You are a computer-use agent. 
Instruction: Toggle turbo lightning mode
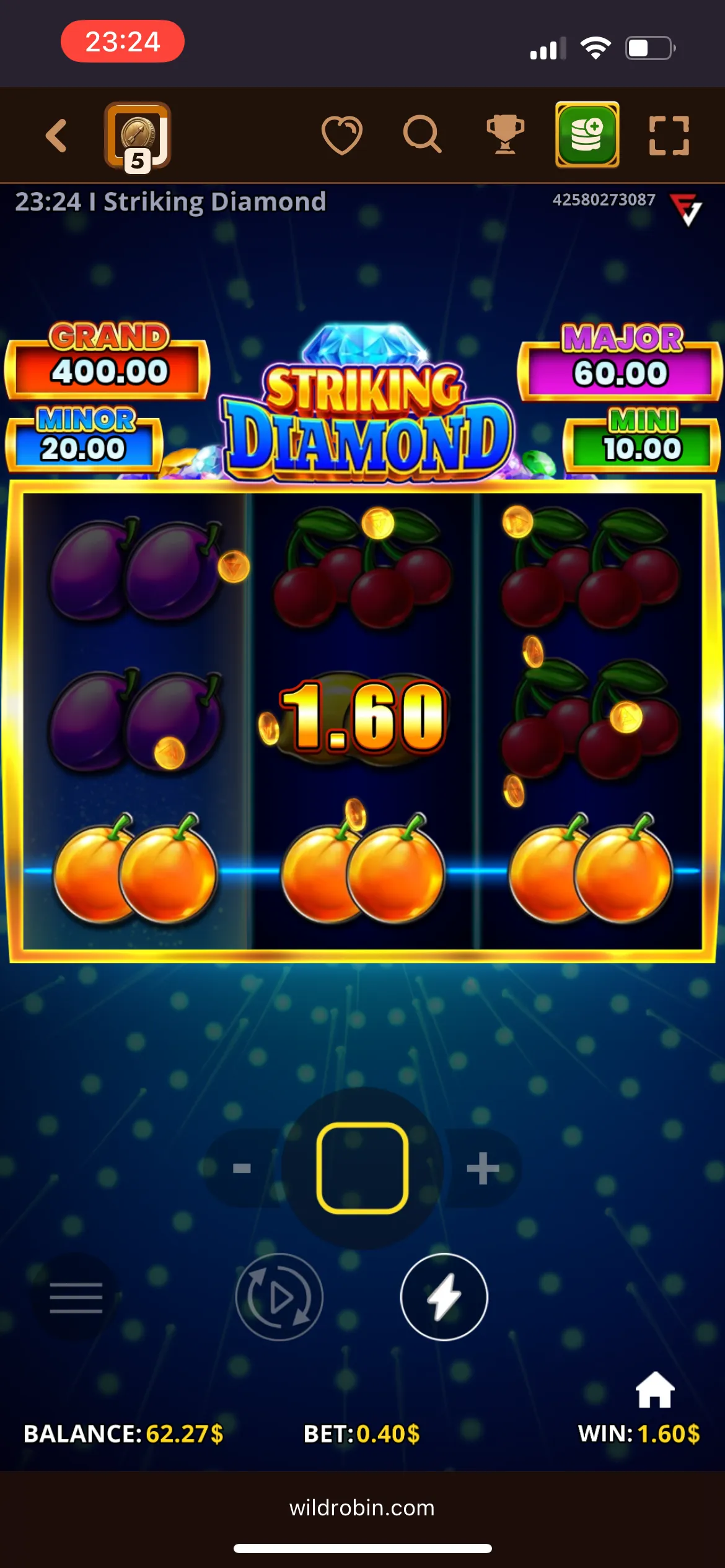444,1297
